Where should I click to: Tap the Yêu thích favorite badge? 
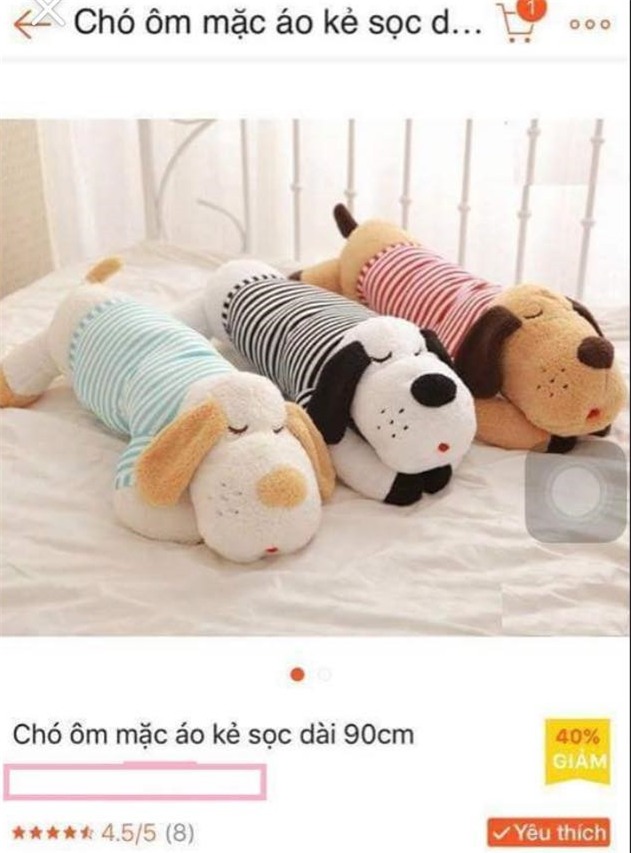[548, 831]
